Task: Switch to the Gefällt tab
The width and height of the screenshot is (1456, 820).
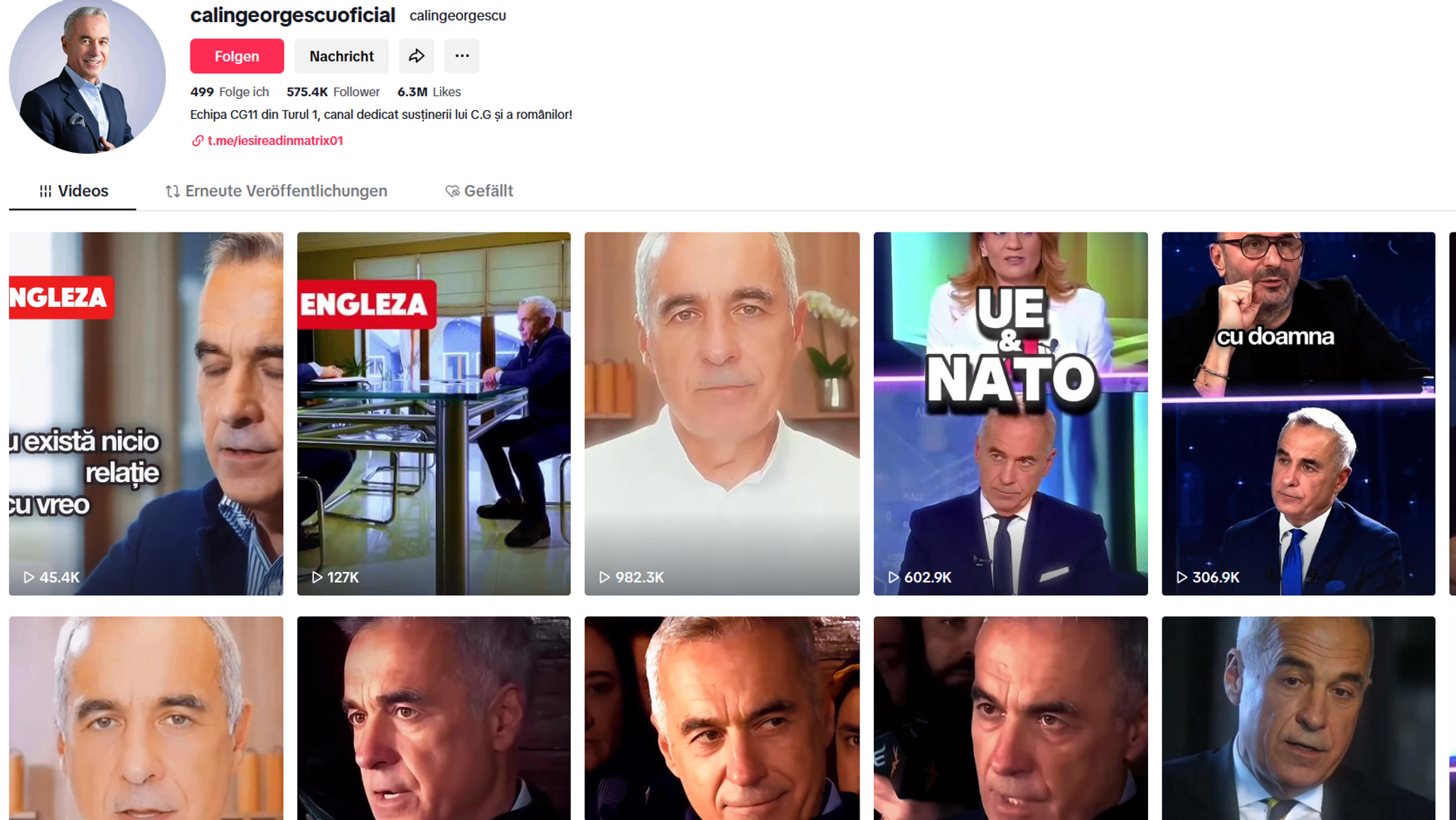Action: pyautogui.click(x=480, y=191)
